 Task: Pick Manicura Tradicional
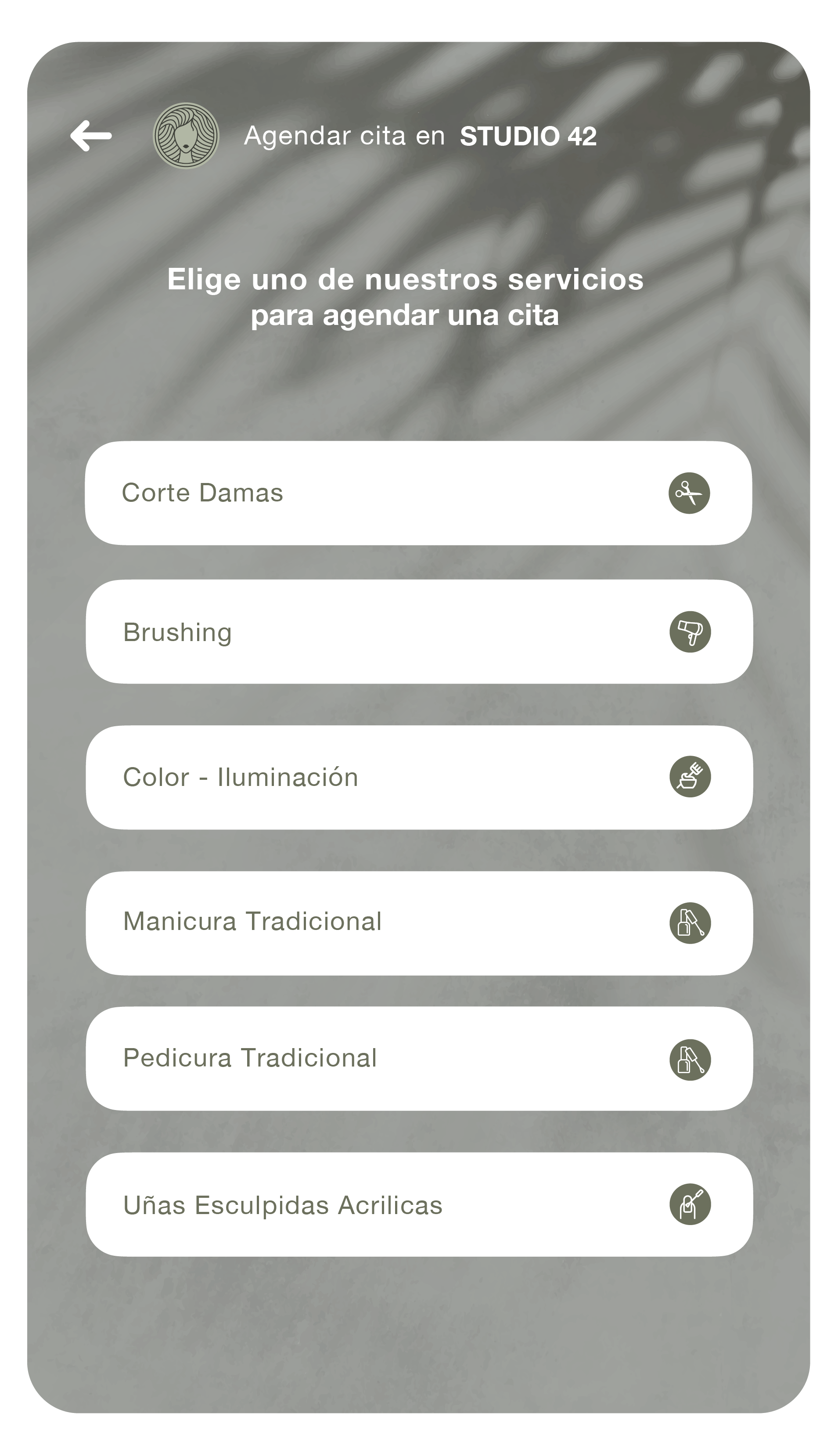(418, 923)
